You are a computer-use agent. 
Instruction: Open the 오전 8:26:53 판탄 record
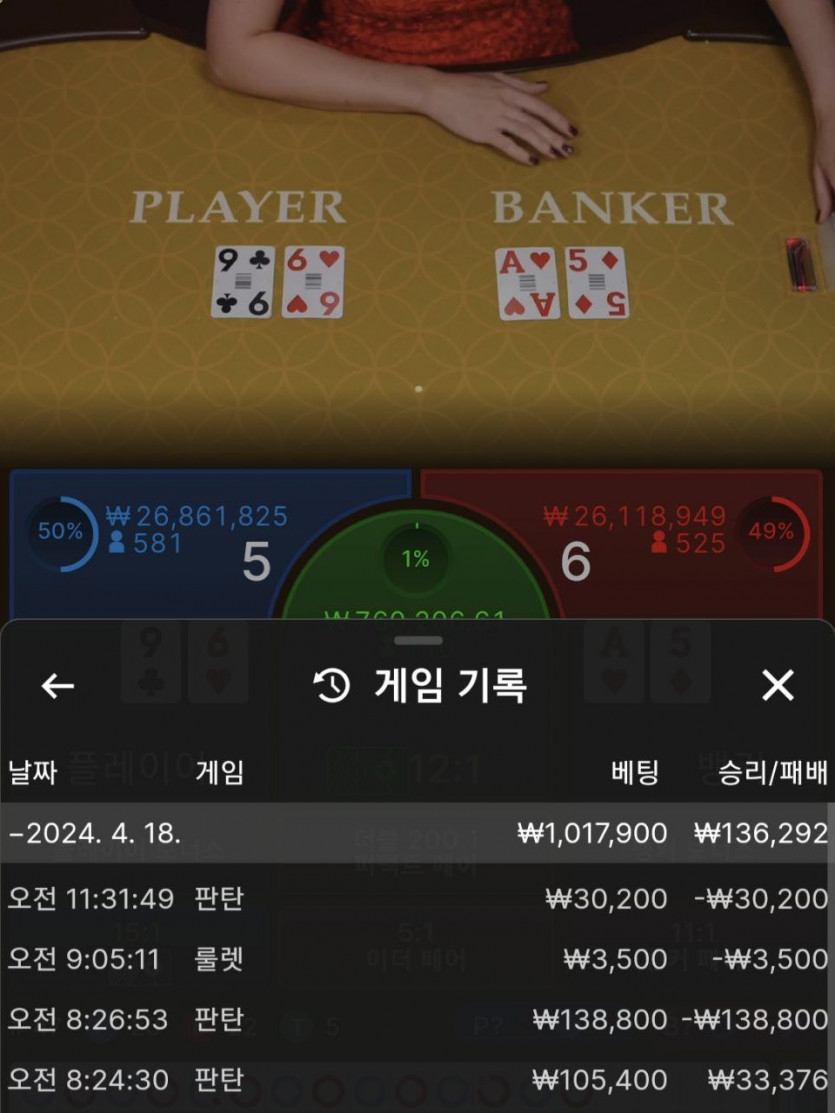(417, 1019)
